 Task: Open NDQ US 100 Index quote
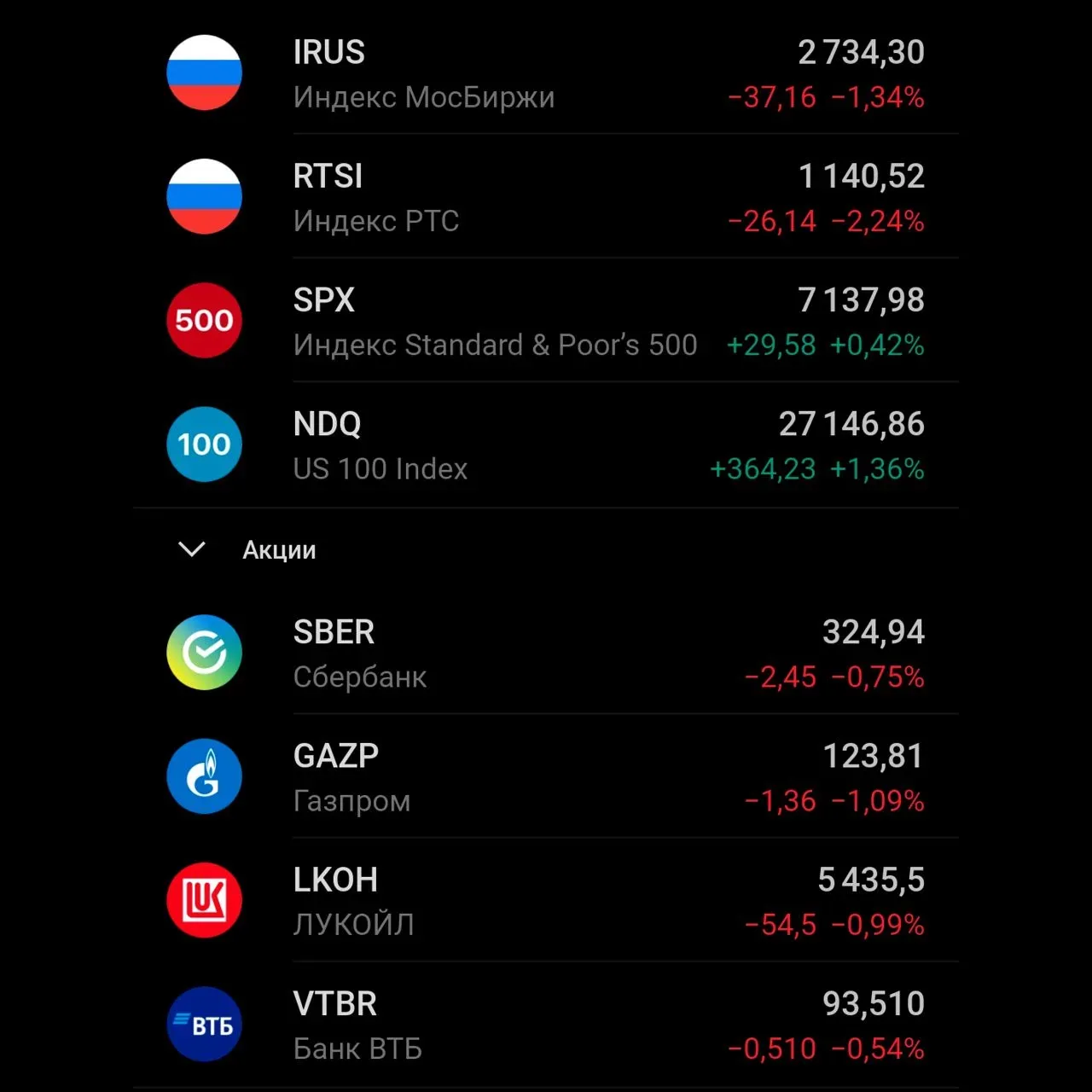point(546,445)
